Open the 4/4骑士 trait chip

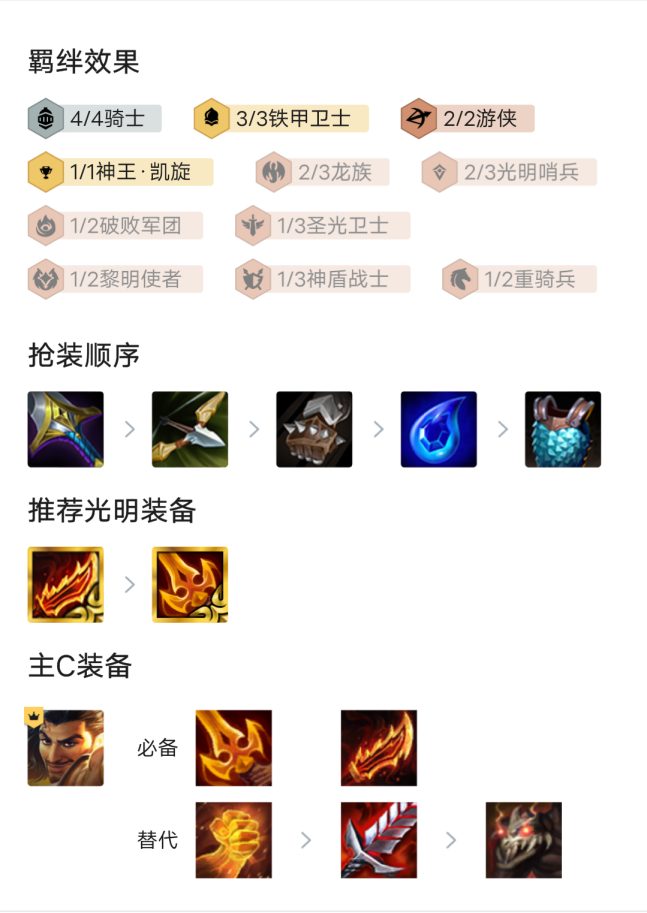point(94,119)
